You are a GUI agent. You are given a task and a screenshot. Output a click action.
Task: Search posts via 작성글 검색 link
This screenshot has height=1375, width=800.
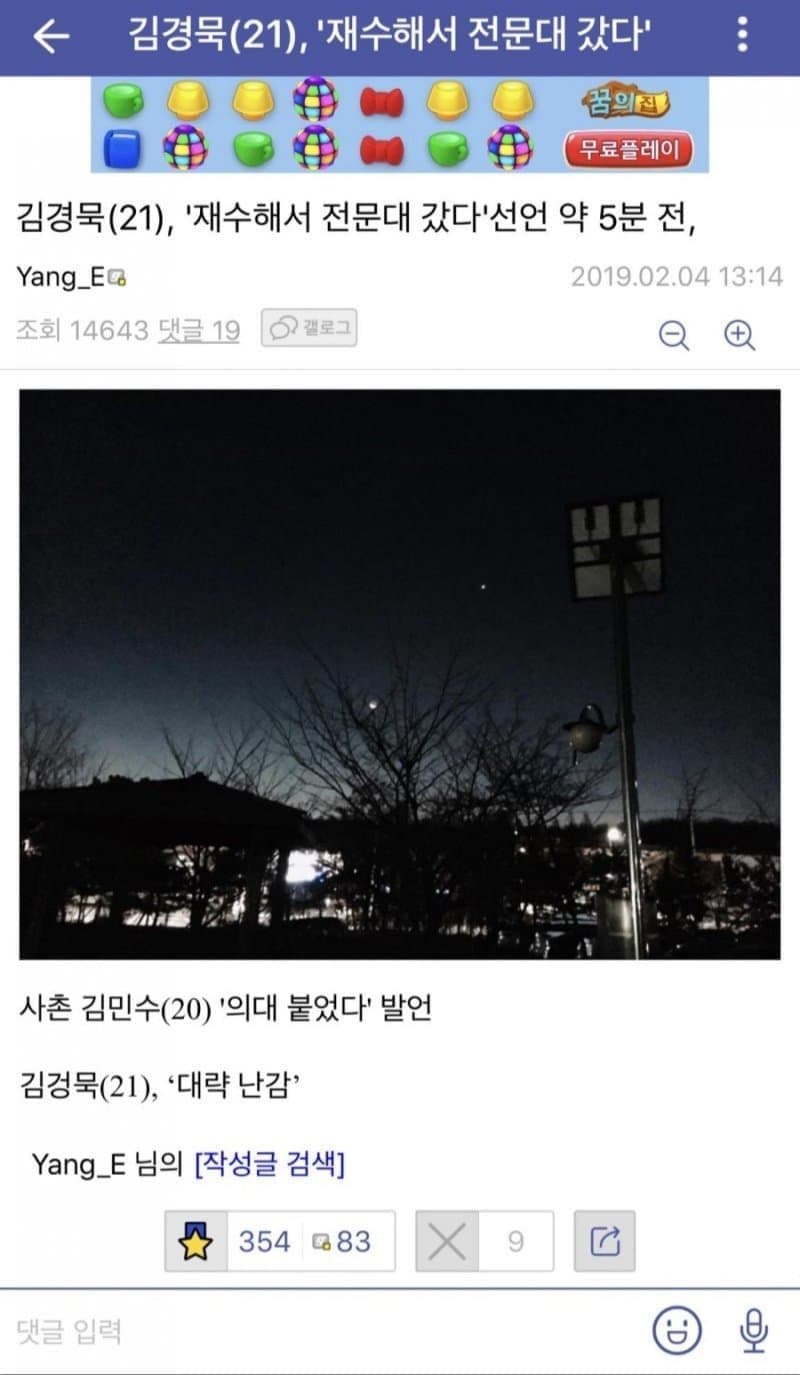point(270,1164)
